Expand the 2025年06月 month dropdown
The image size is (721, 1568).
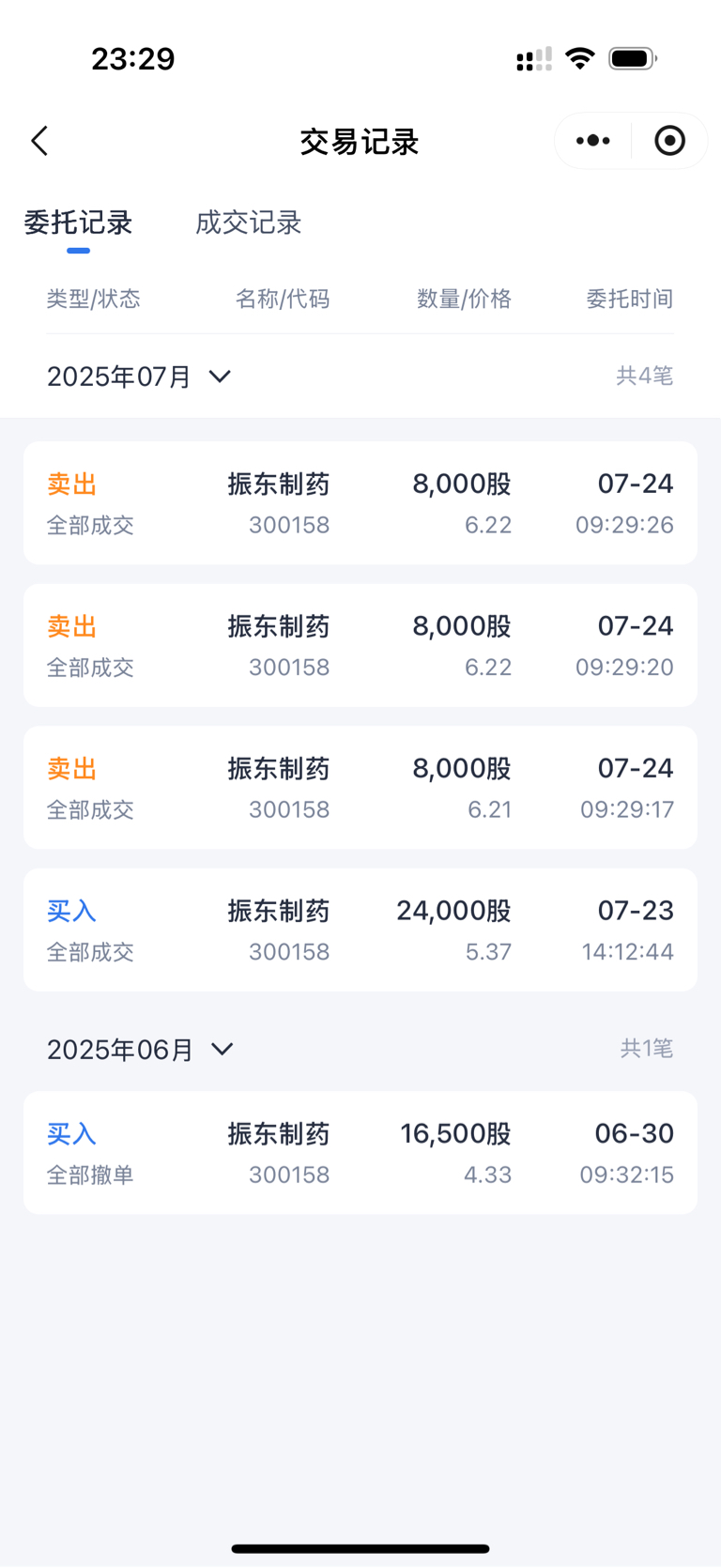(x=140, y=1049)
